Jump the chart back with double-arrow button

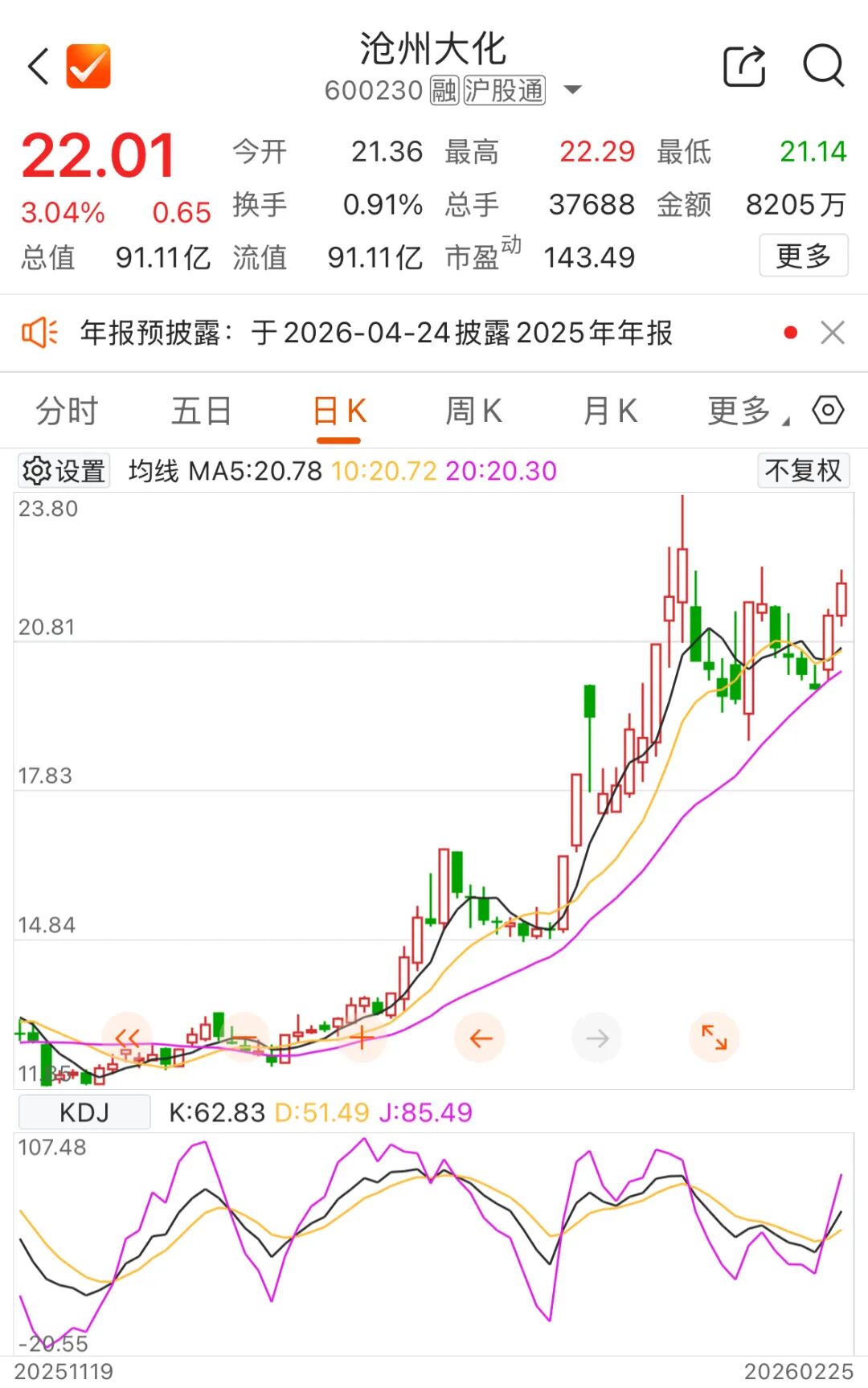coord(127,1038)
